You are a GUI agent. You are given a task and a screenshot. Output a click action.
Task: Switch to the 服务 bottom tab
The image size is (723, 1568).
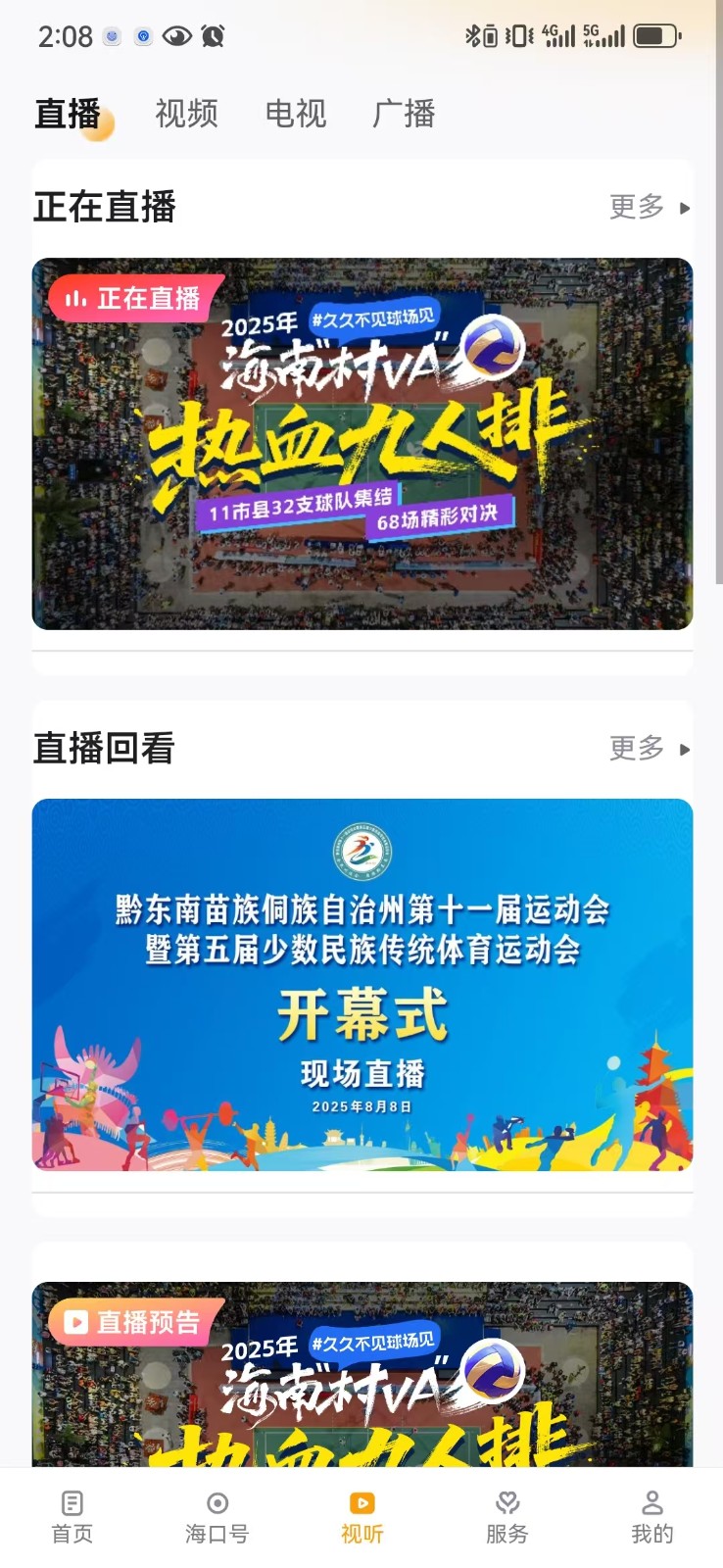[x=506, y=1516]
